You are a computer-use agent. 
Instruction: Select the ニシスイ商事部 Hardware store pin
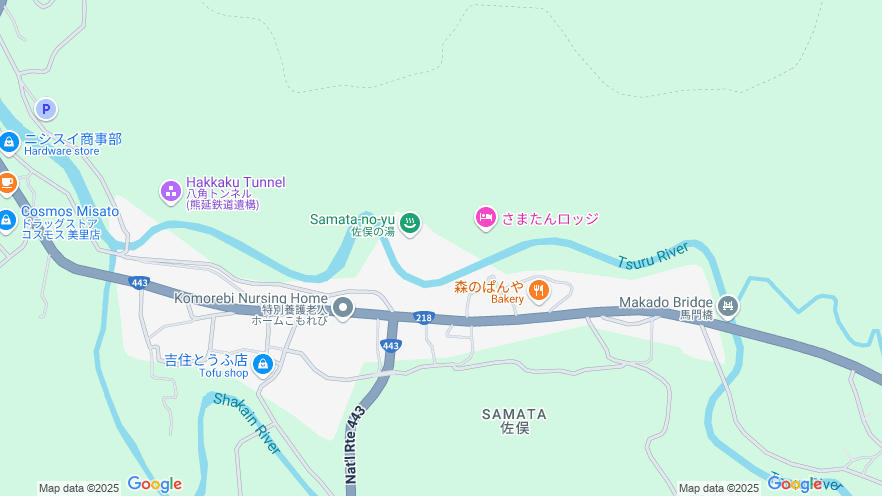point(9,143)
